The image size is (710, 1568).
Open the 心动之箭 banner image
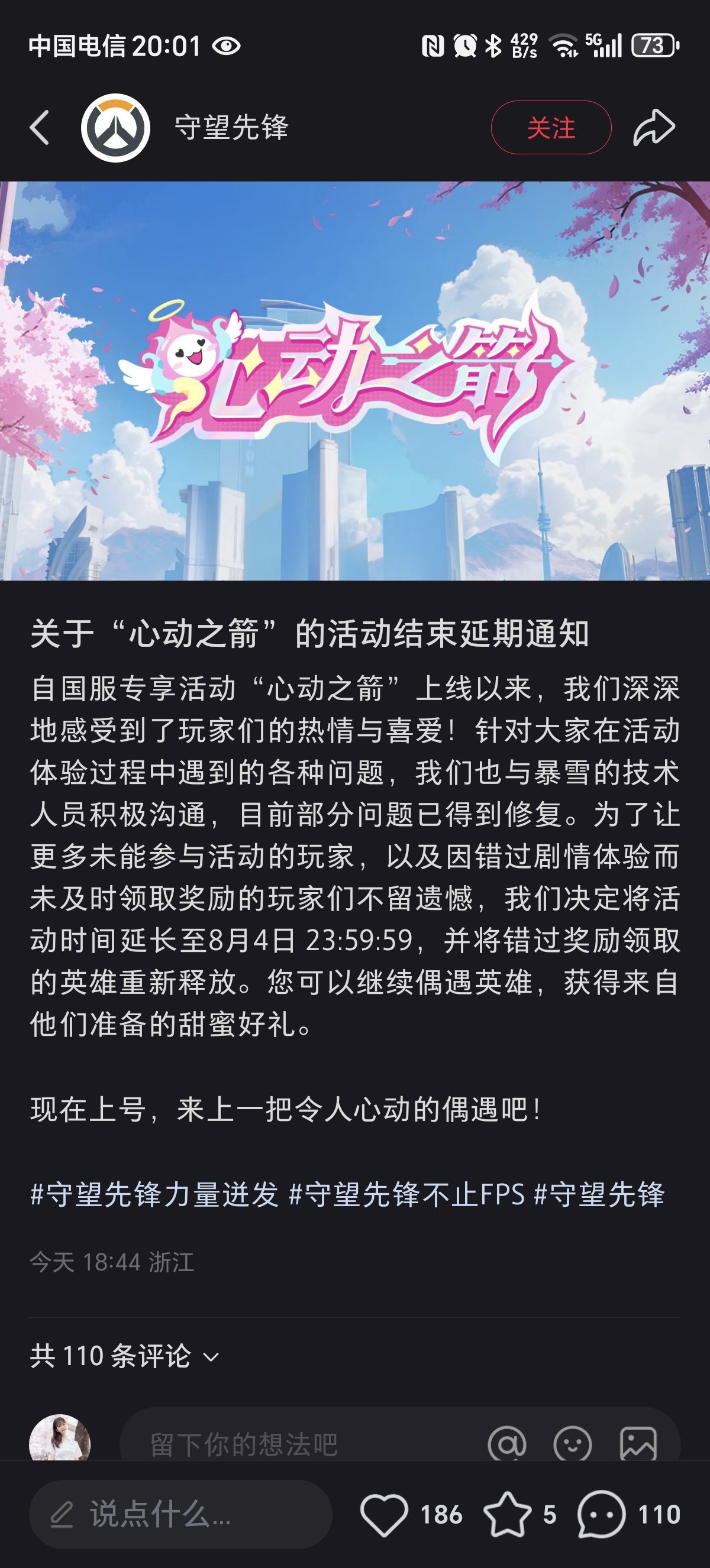click(355, 380)
